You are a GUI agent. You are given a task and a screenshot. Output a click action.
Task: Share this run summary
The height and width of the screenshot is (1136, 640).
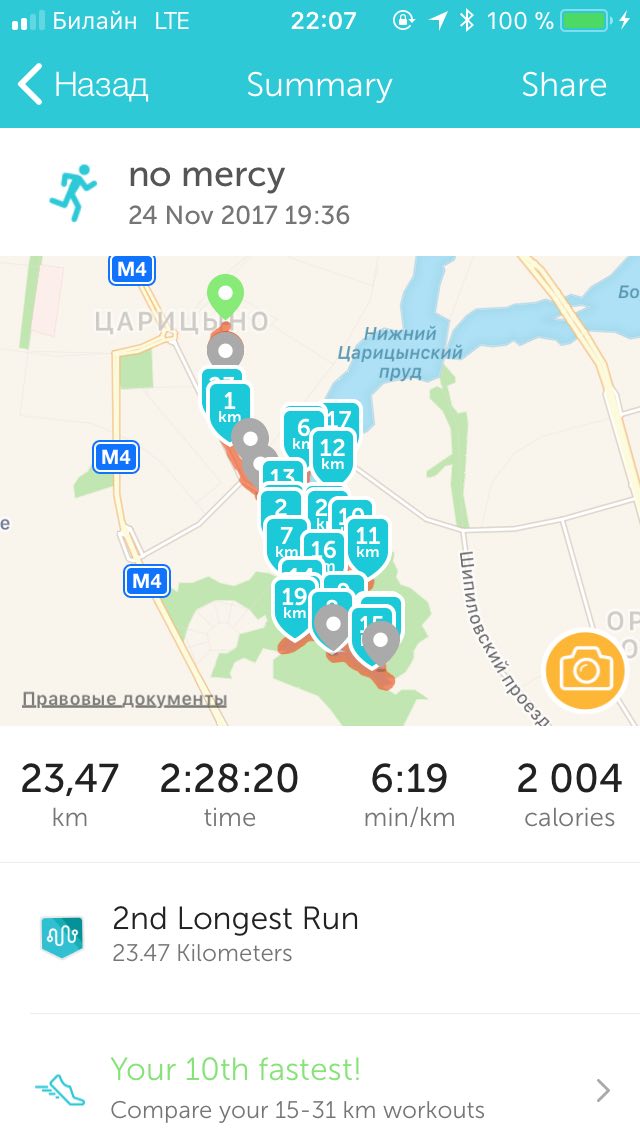pyautogui.click(x=564, y=85)
